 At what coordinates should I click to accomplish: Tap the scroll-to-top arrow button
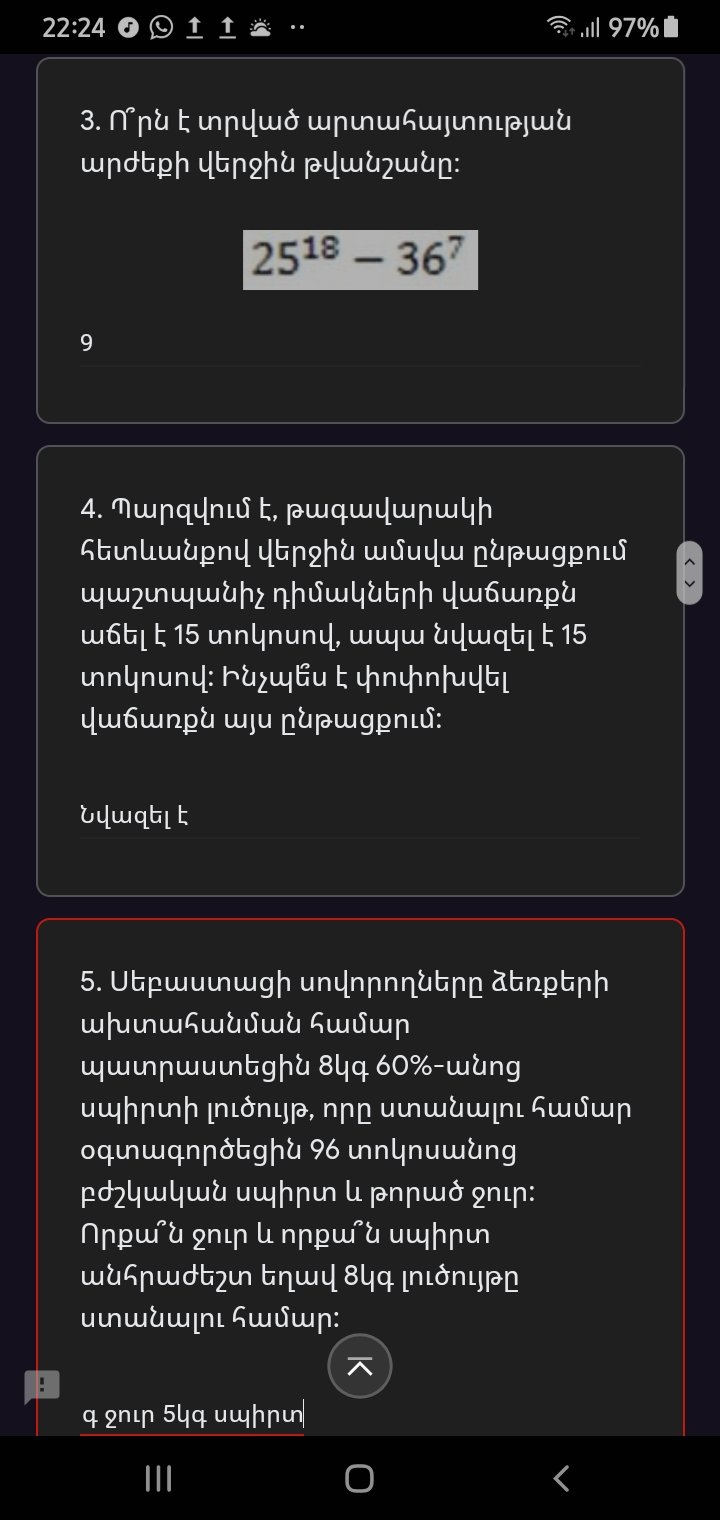[x=359, y=1366]
